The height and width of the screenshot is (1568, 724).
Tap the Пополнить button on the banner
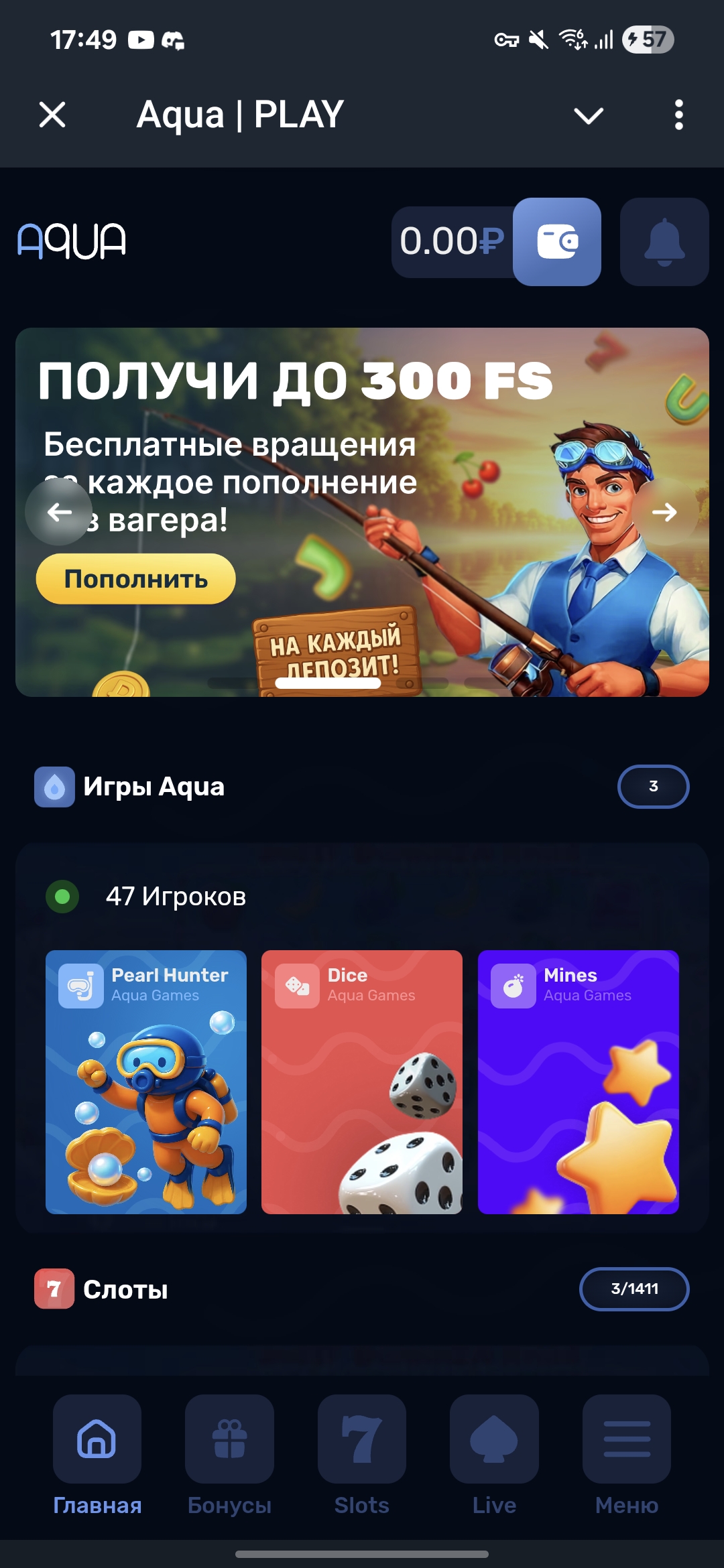click(x=135, y=579)
